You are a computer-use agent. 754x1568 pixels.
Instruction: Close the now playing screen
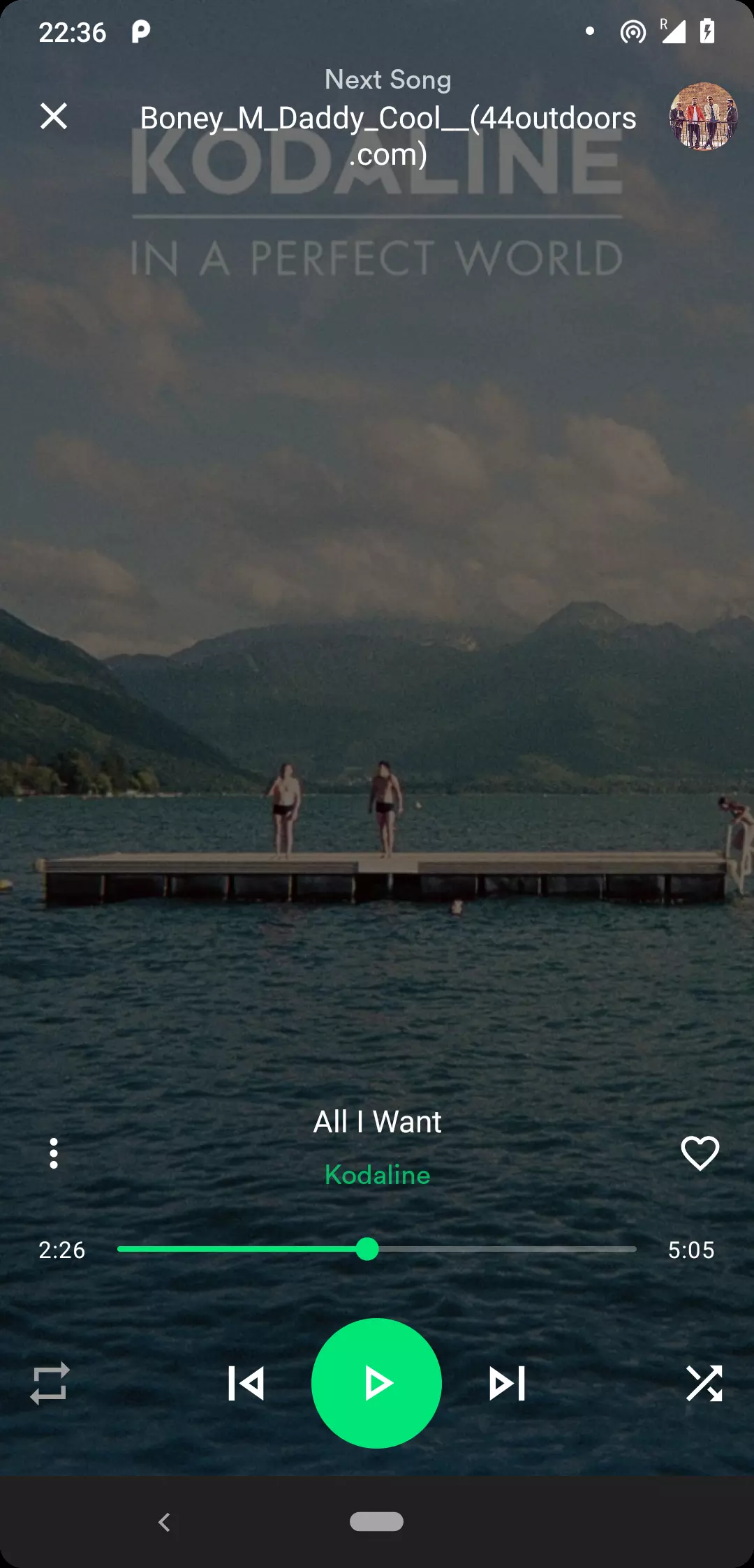(x=54, y=116)
